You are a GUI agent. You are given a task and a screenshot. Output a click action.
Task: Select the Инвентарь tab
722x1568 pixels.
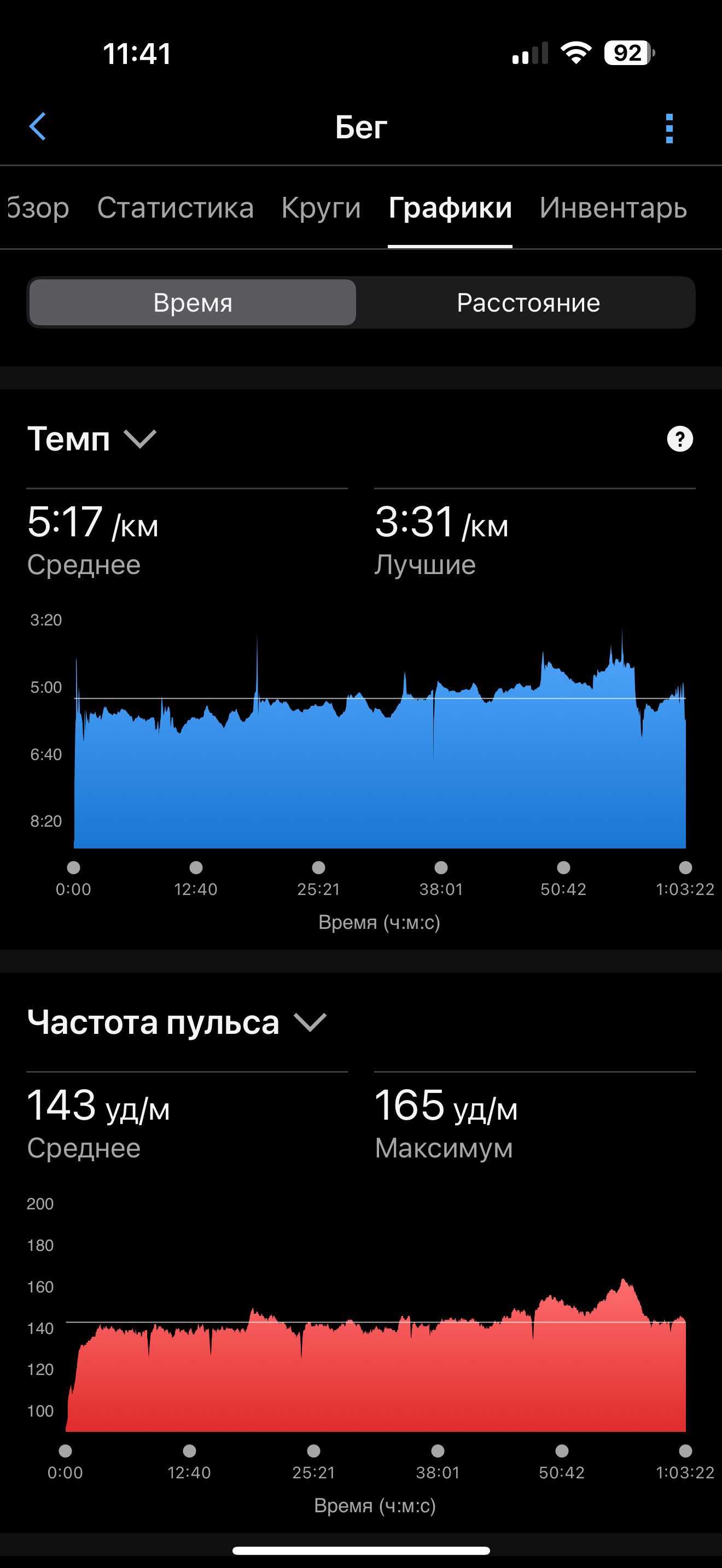pos(613,208)
